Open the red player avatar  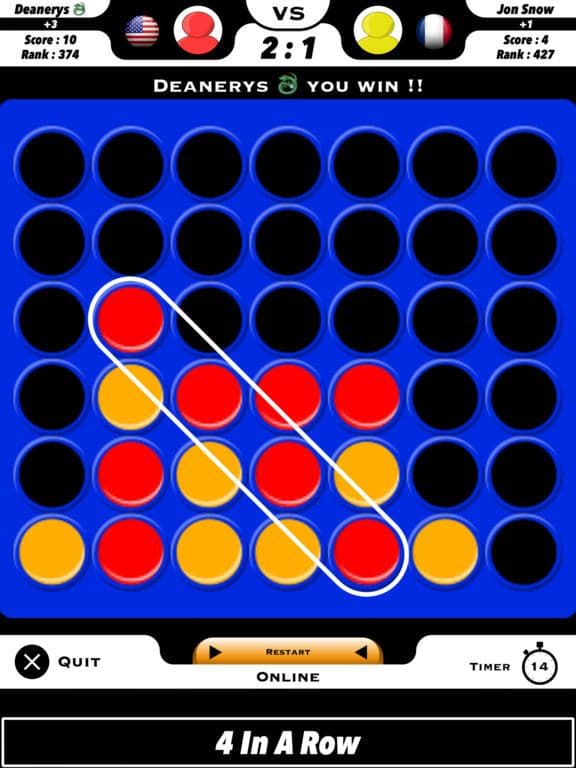198,30
